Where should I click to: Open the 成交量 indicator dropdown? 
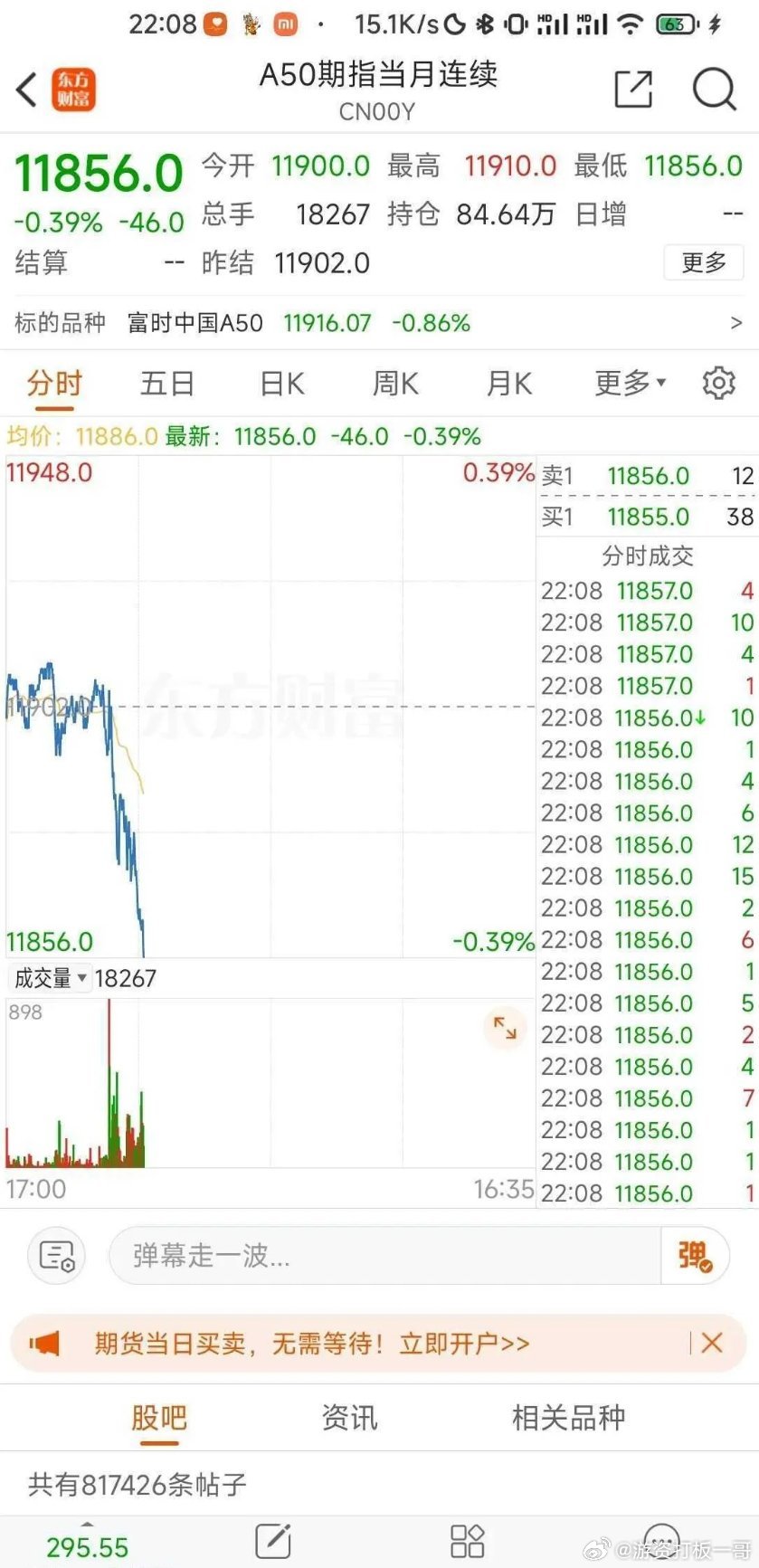coord(50,978)
